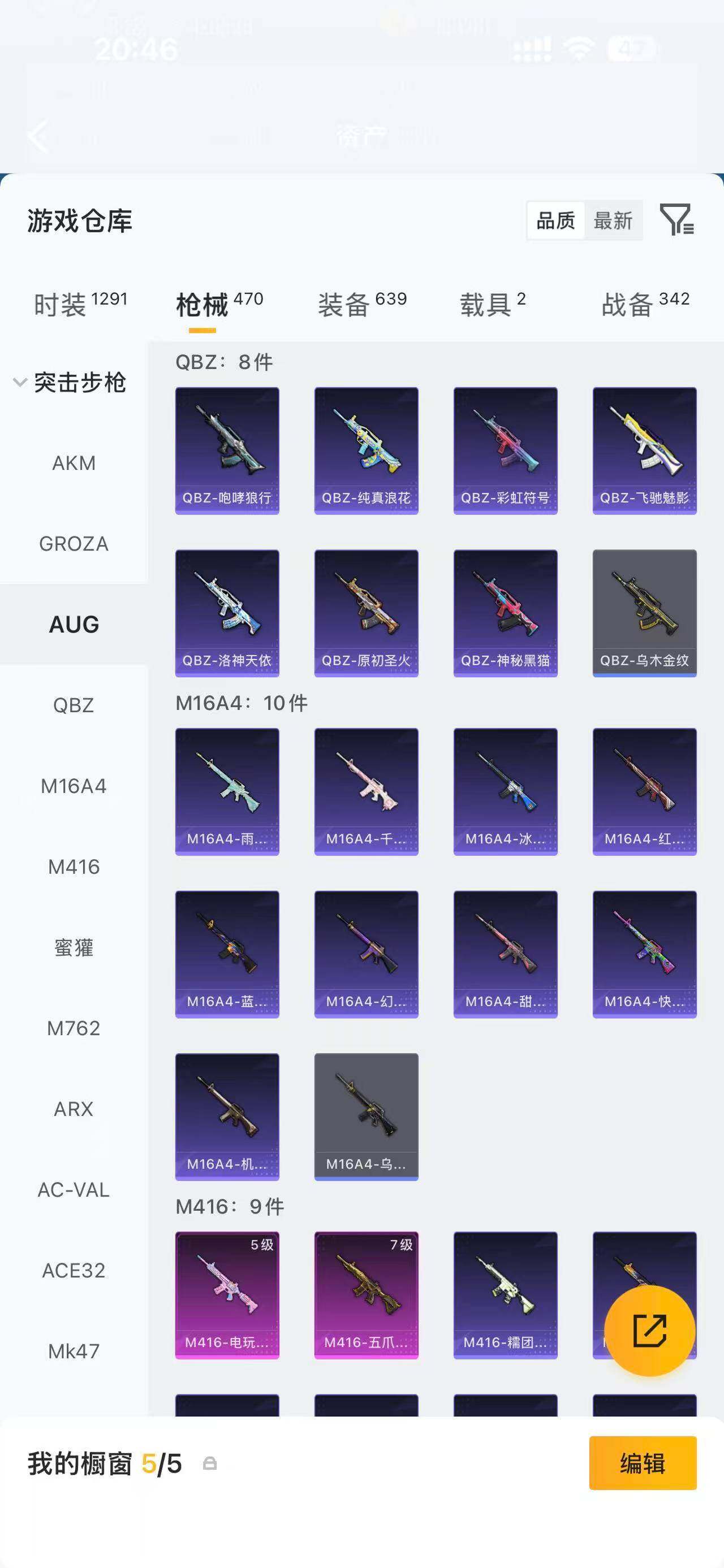Open the QBZ-乌木金纹 skin
The width and height of the screenshot is (724, 1568).
click(x=644, y=613)
